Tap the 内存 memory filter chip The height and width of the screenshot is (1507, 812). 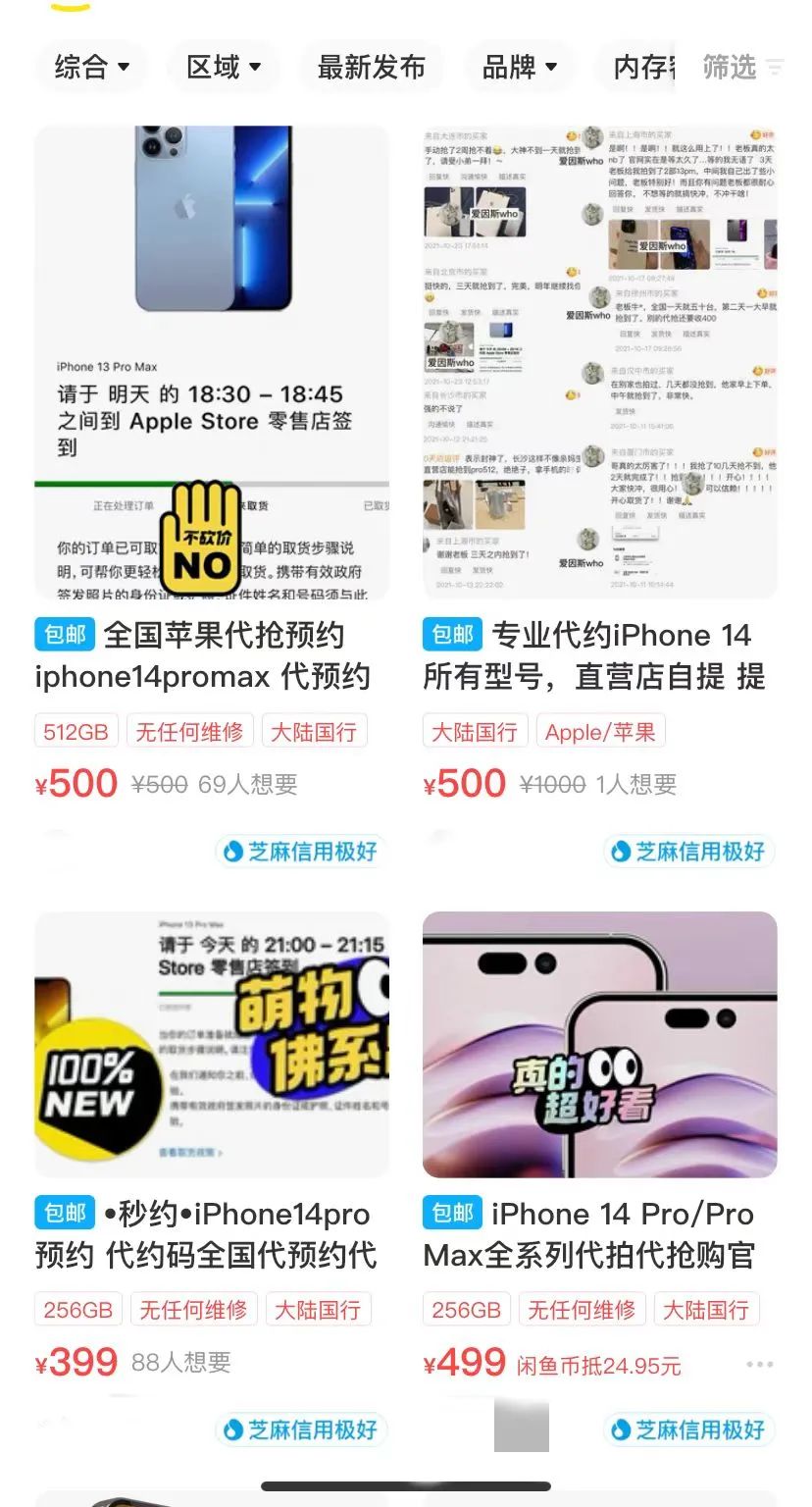coord(643,67)
